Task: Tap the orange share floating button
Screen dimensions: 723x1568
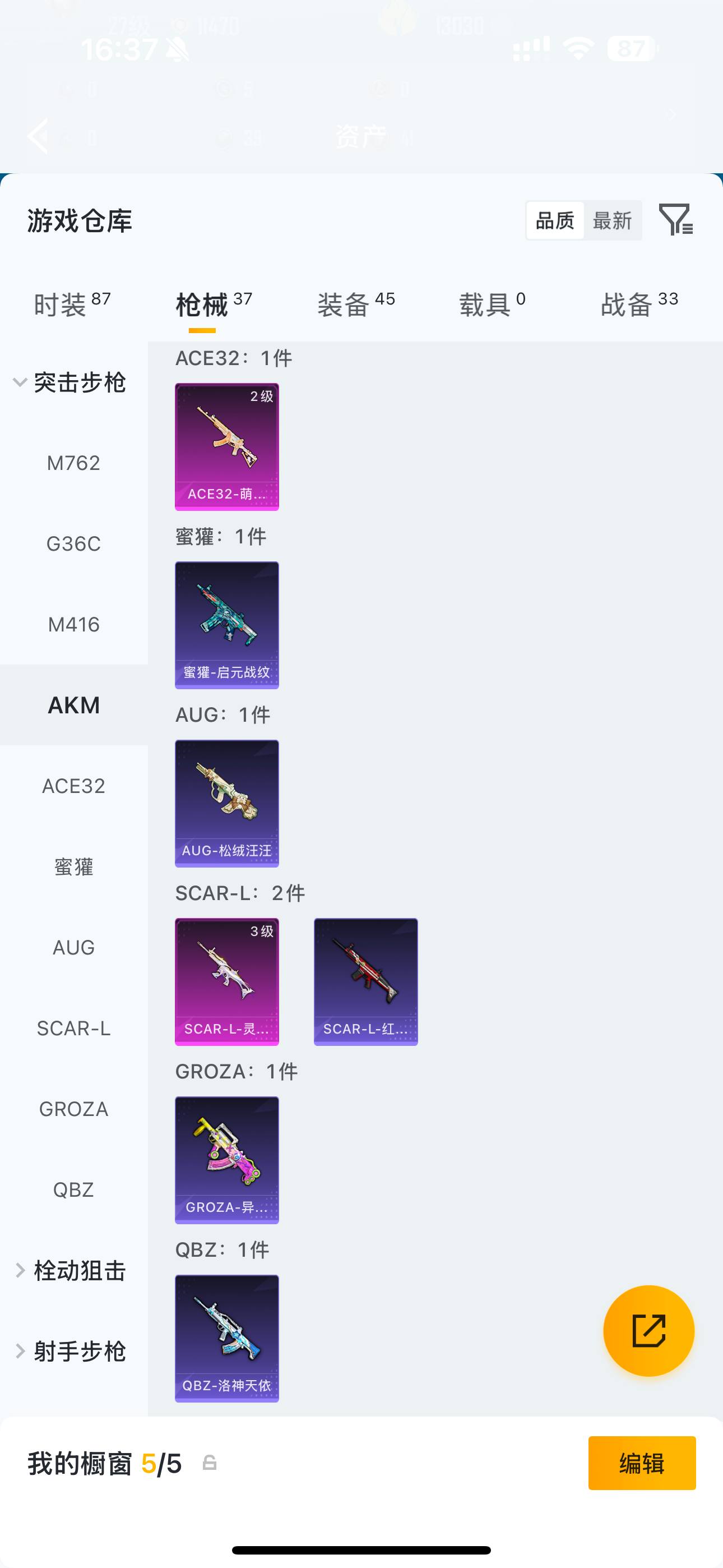Action: coord(649,1331)
